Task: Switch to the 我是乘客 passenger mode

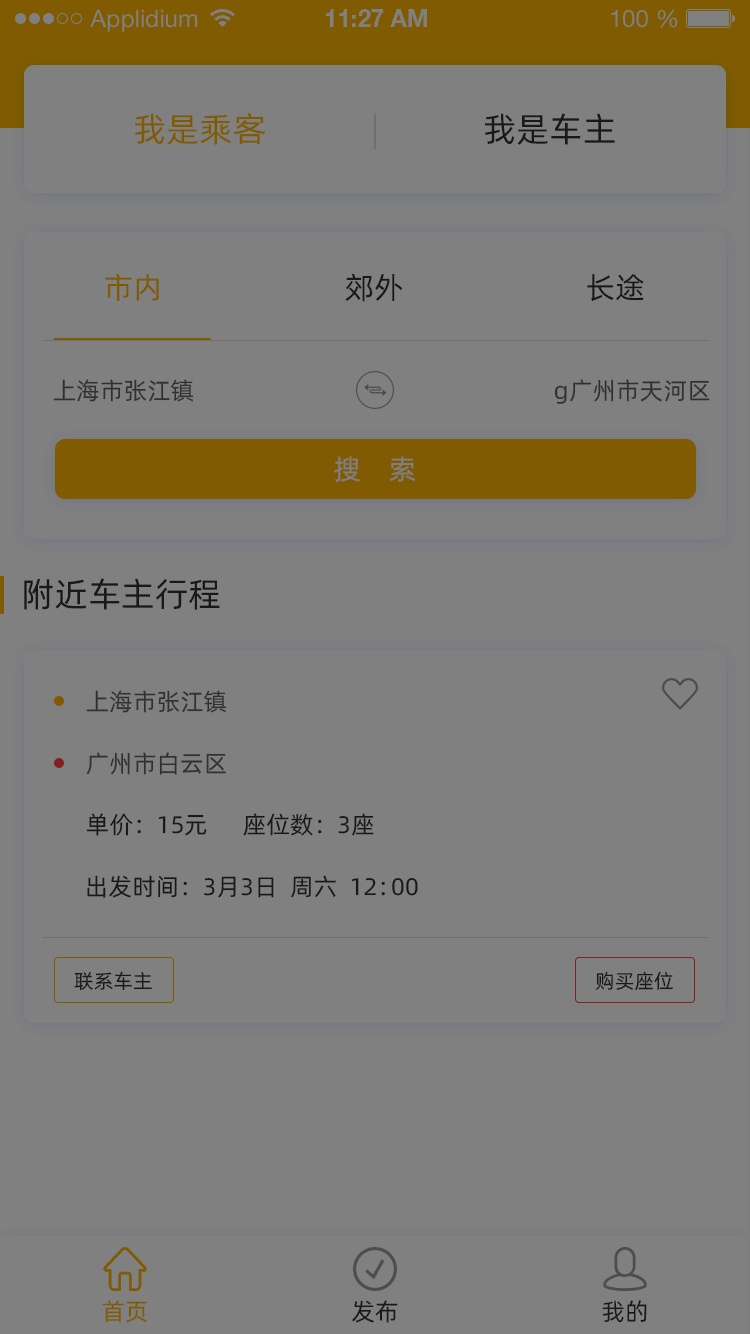Action: [200, 130]
